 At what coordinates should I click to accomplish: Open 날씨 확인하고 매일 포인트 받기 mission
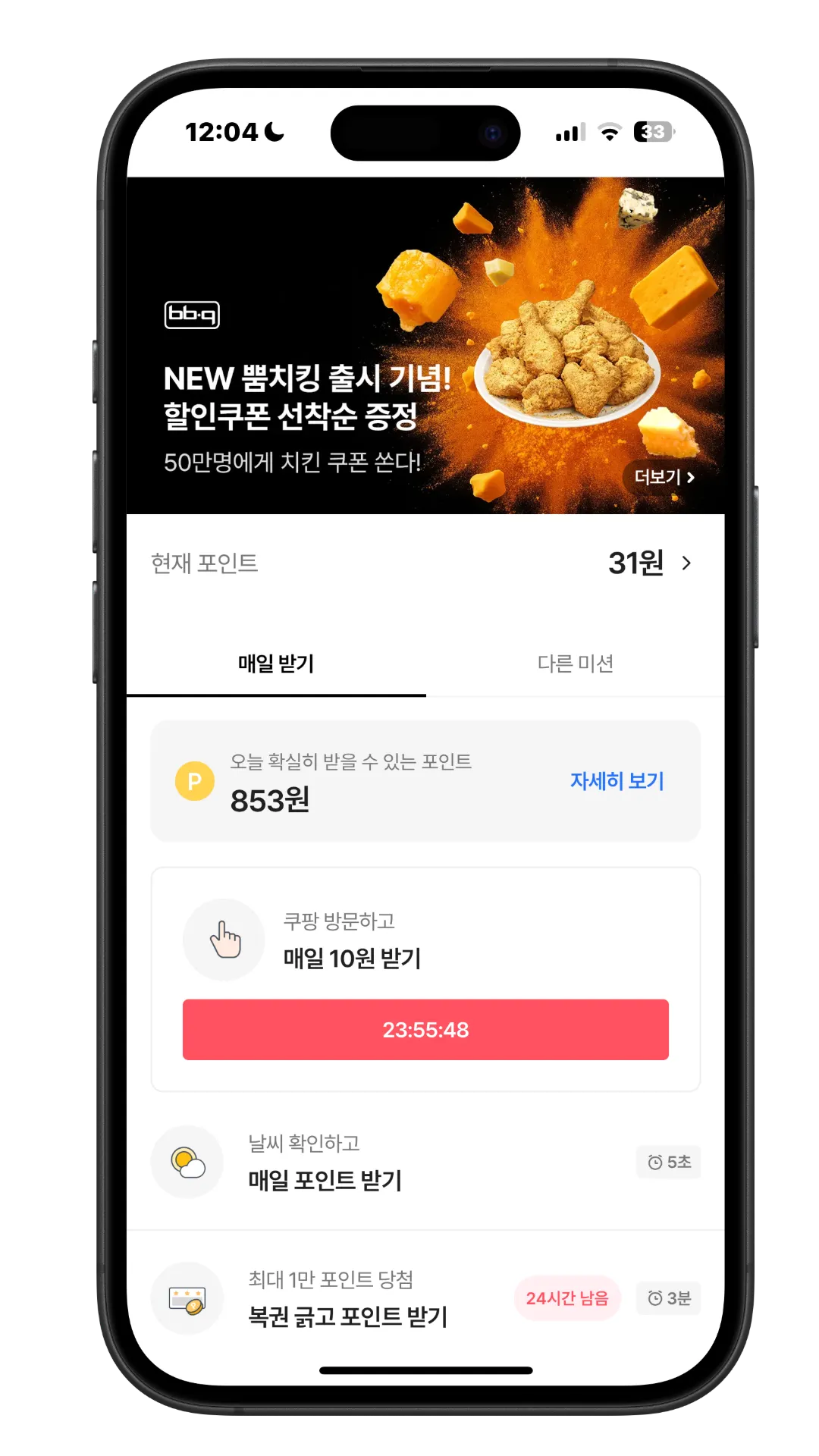pos(325,1163)
